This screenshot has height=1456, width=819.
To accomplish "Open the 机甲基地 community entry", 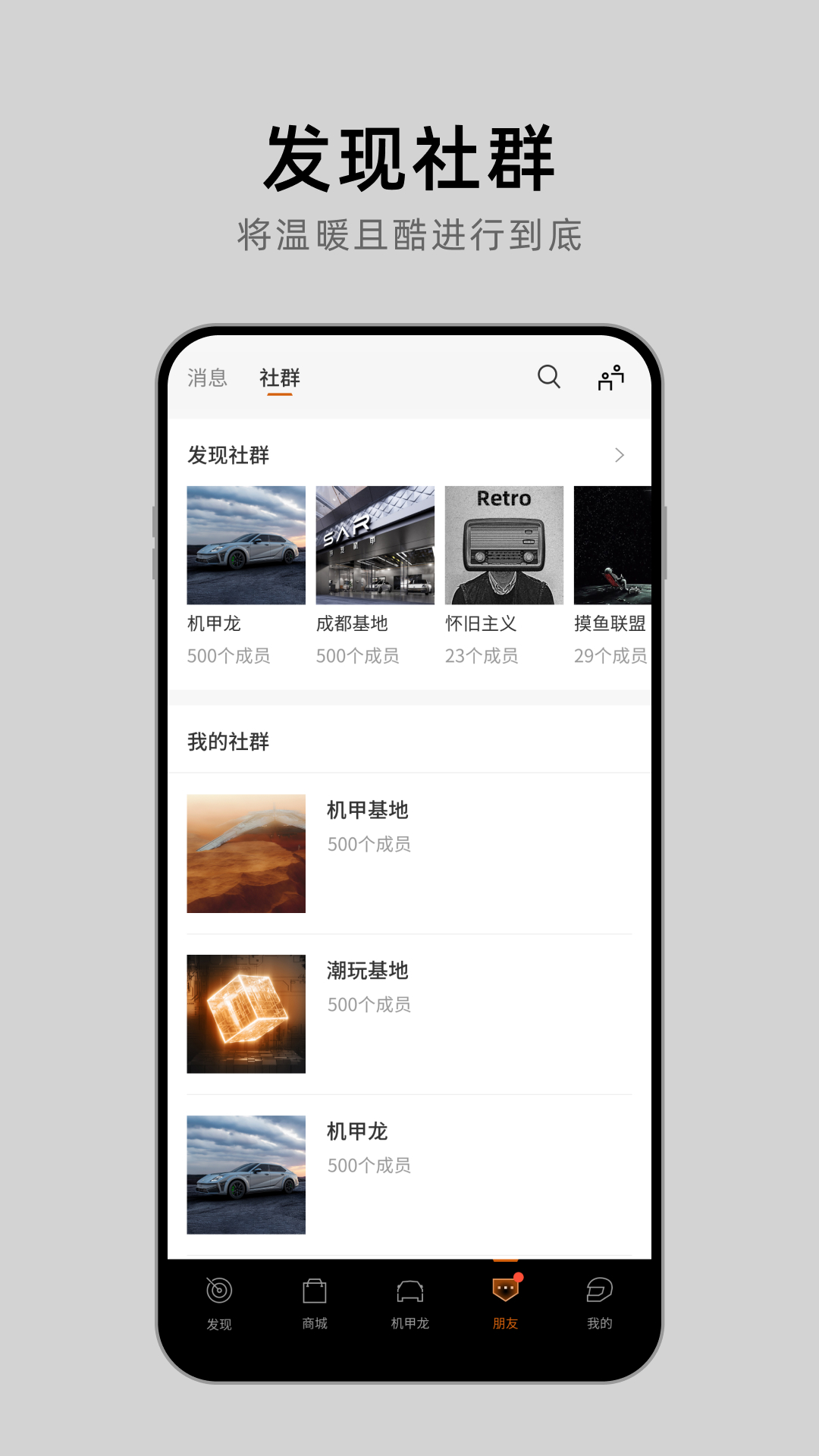I will pyautogui.click(x=409, y=852).
